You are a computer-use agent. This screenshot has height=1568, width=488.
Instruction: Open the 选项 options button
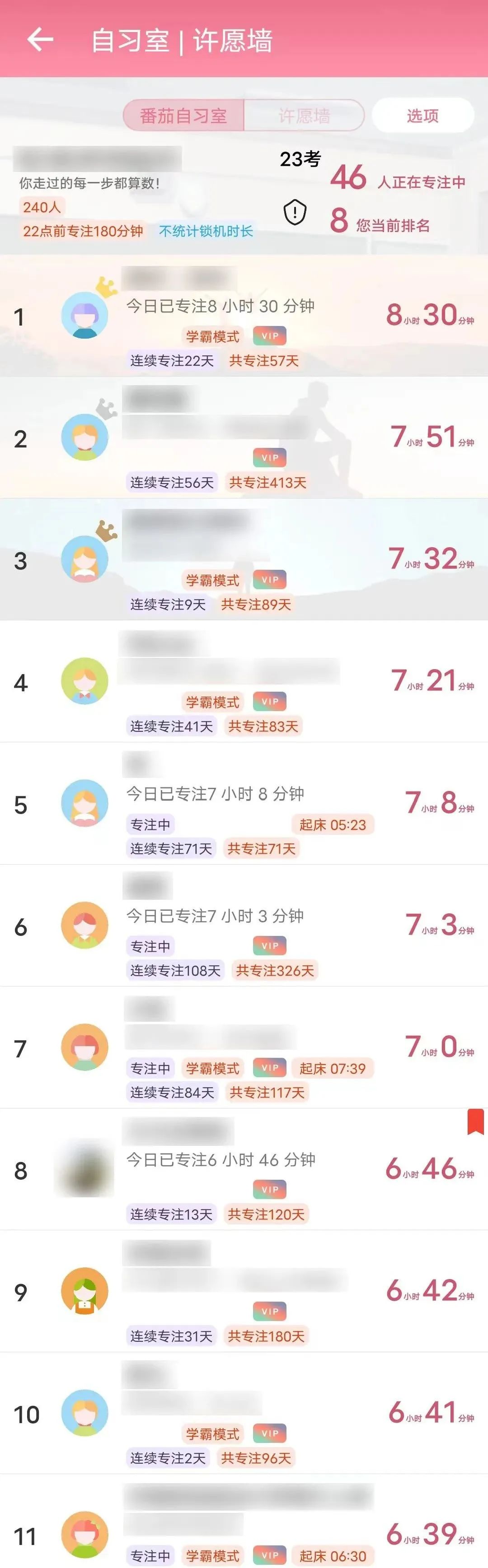[422, 116]
